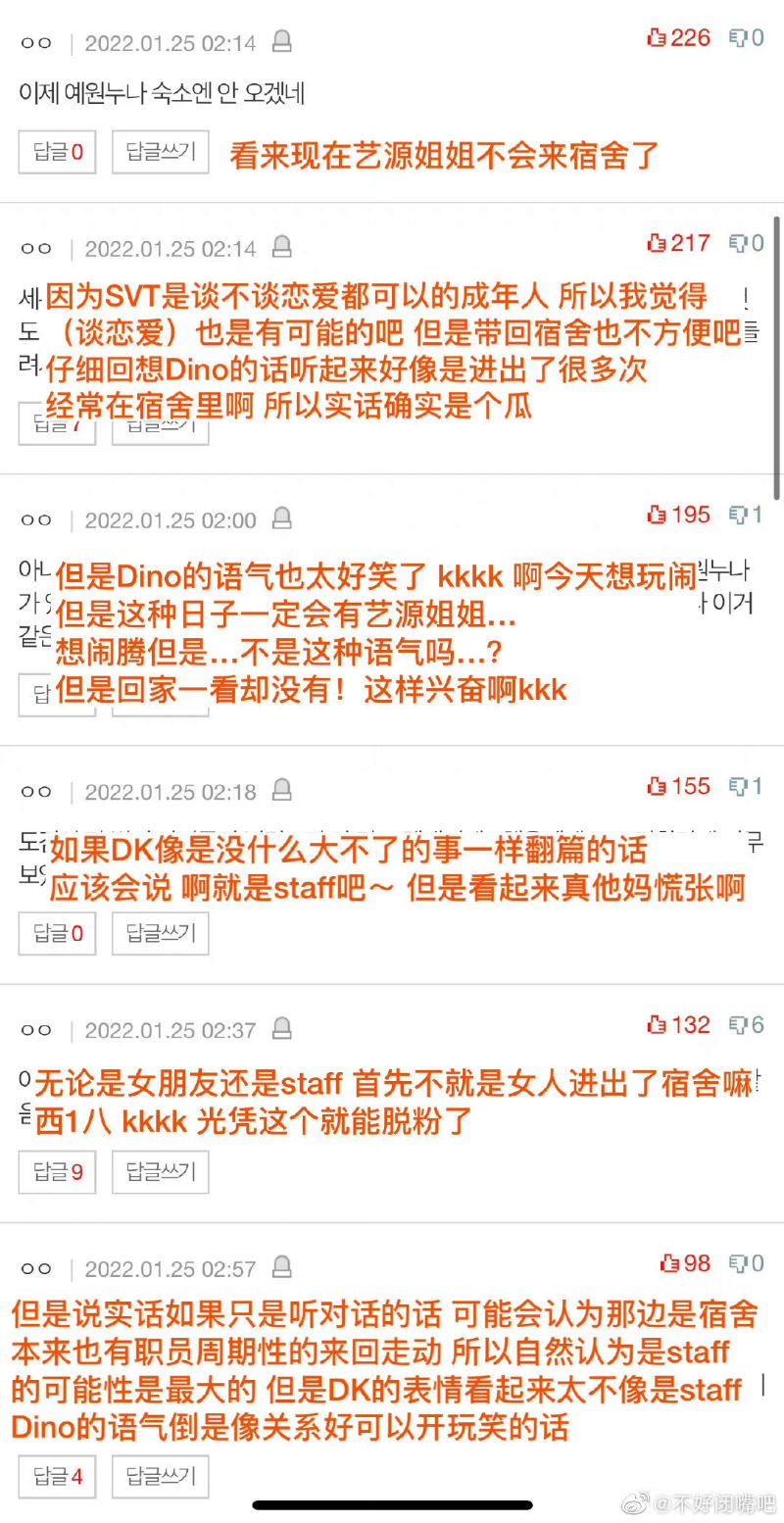This screenshot has width=784, height=1523.
Task: Reply via 답글쓰기 next to 답글 4
Action: 160,1476
